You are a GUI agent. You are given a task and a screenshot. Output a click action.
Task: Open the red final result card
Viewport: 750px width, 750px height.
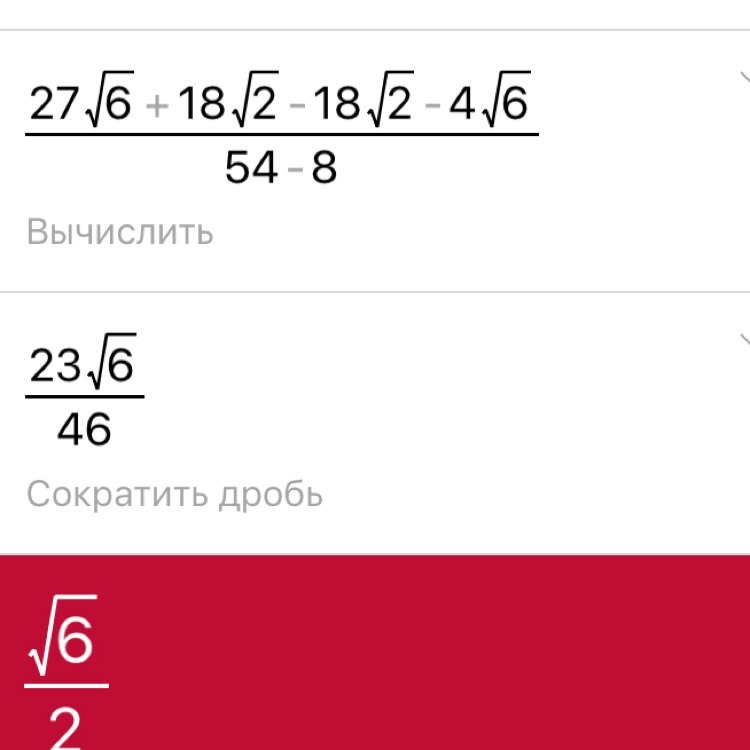coord(375,652)
